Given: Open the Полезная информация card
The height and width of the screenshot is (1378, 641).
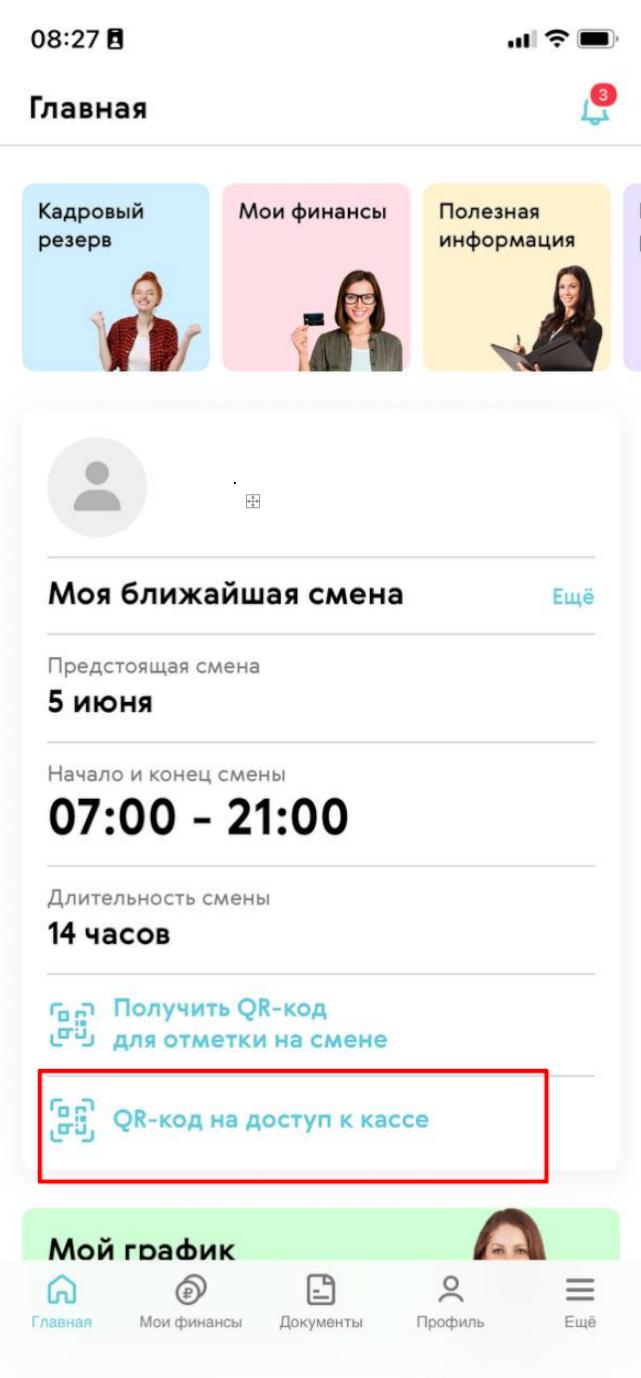Looking at the screenshot, I should pyautogui.click(x=516, y=277).
